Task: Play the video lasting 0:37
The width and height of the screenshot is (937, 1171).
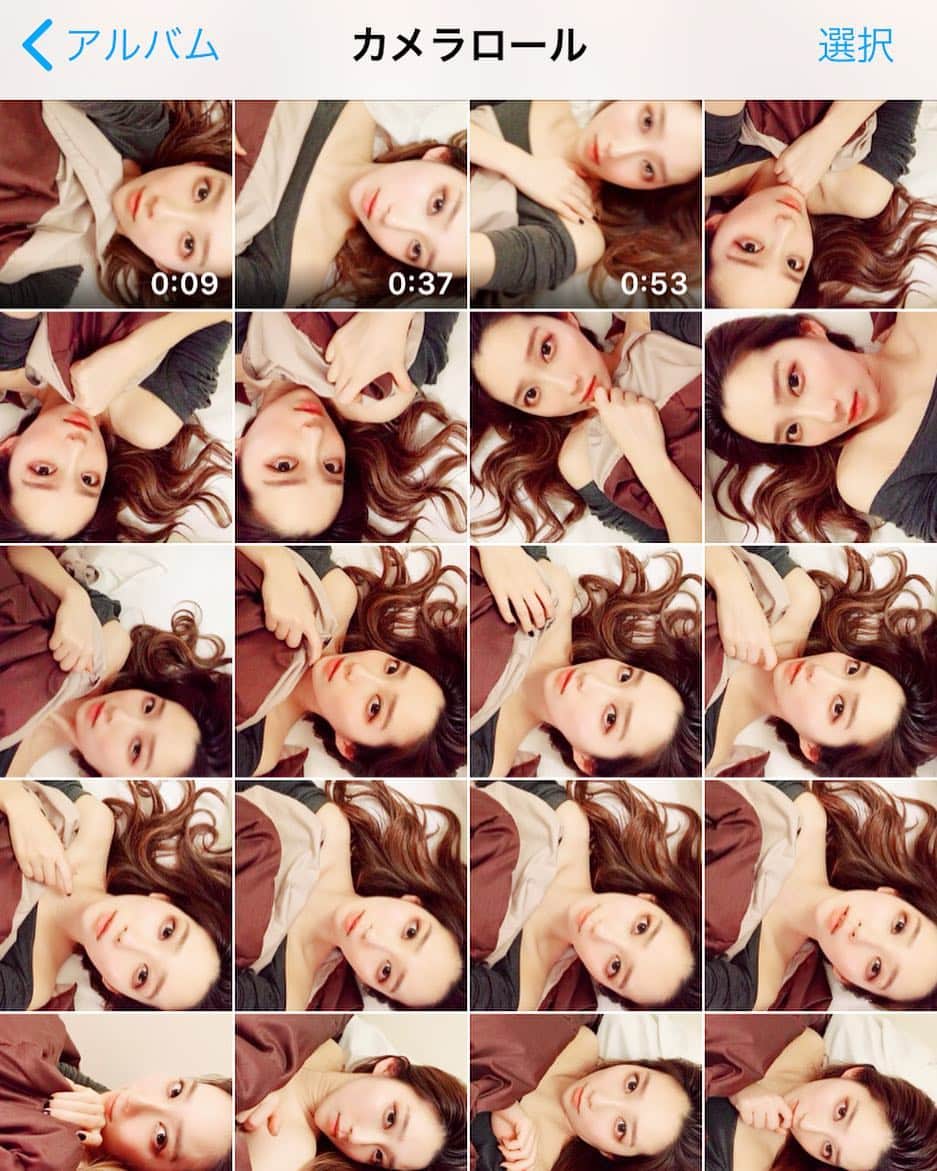Action: click(x=350, y=203)
